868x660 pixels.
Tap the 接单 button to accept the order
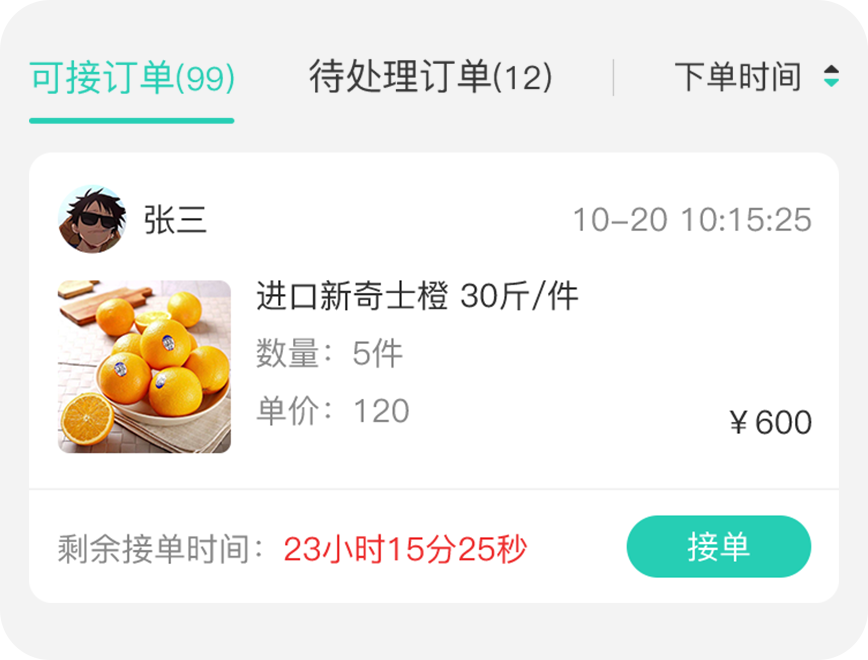[718, 547]
